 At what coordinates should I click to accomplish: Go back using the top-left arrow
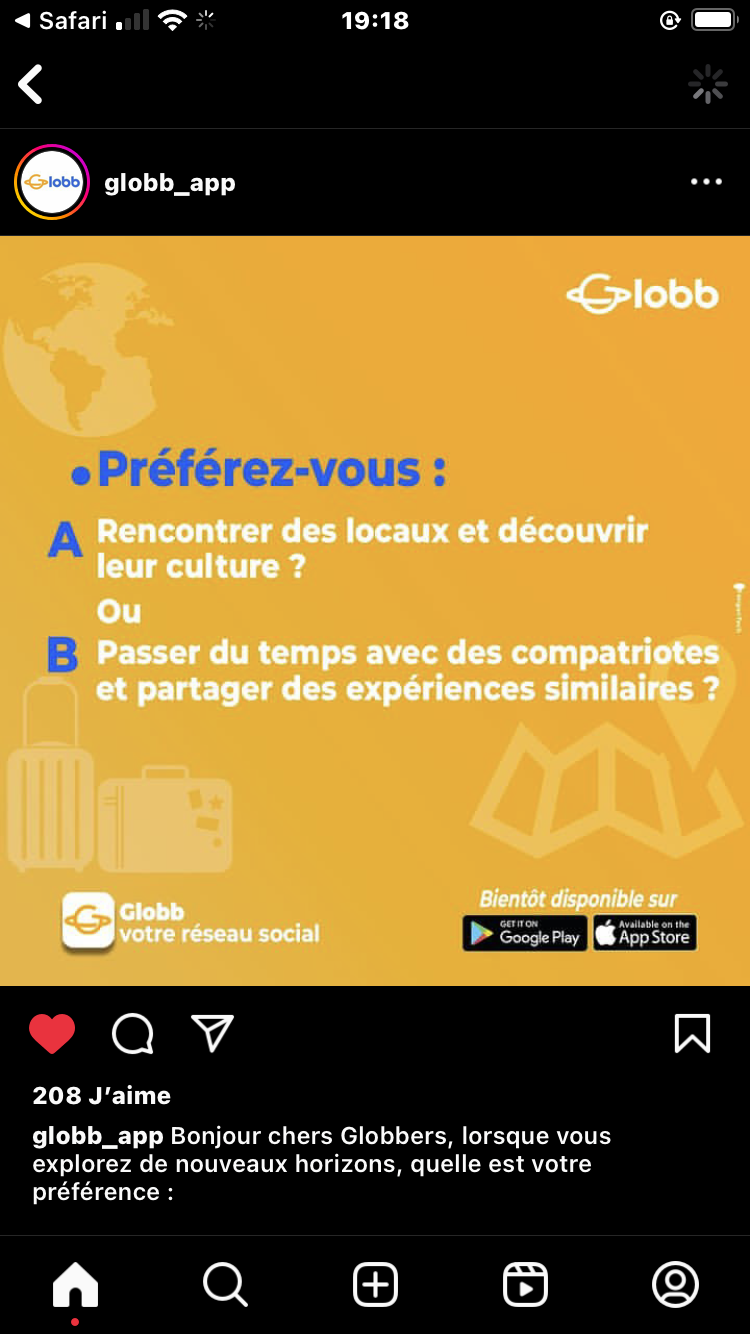(31, 85)
